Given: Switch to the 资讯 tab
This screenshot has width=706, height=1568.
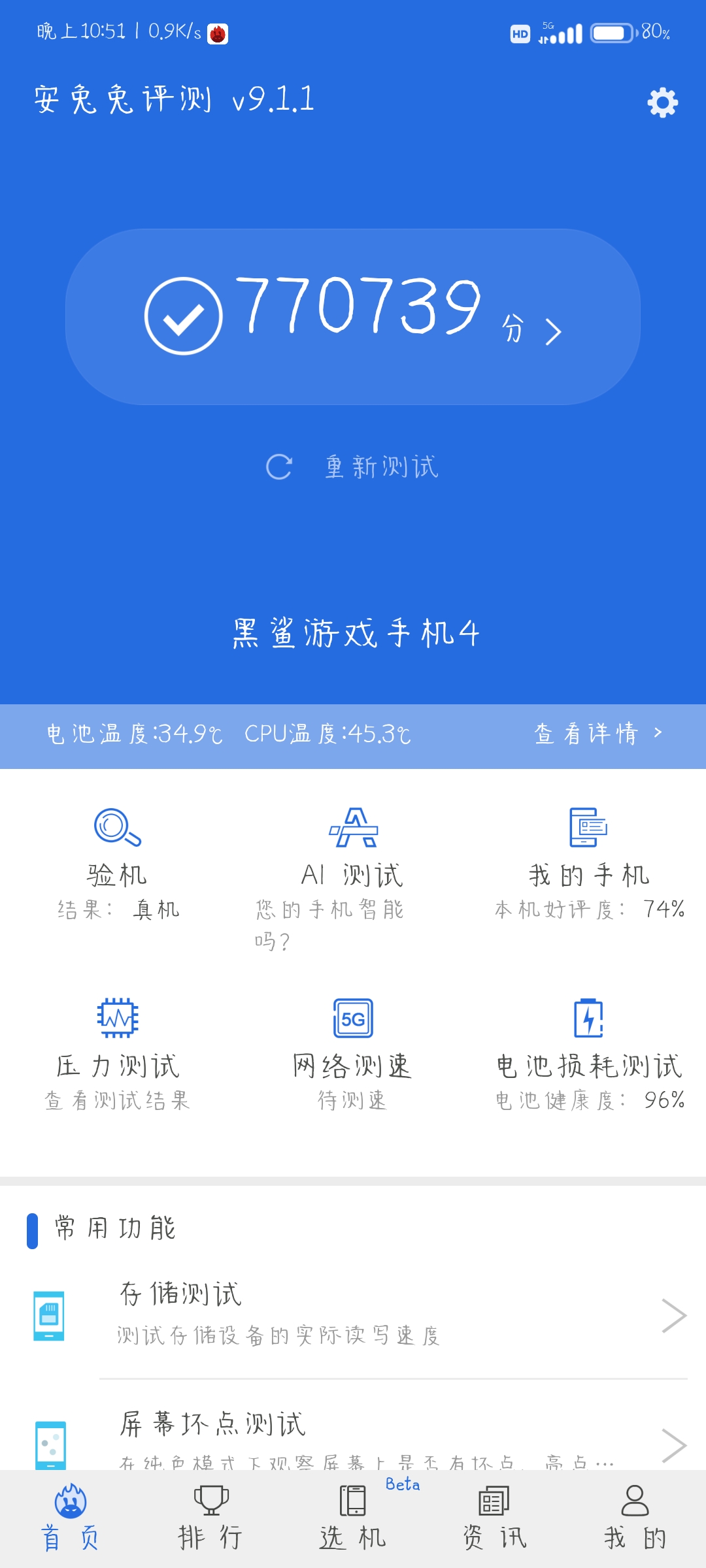Looking at the screenshot, I should coord(494,1519).
